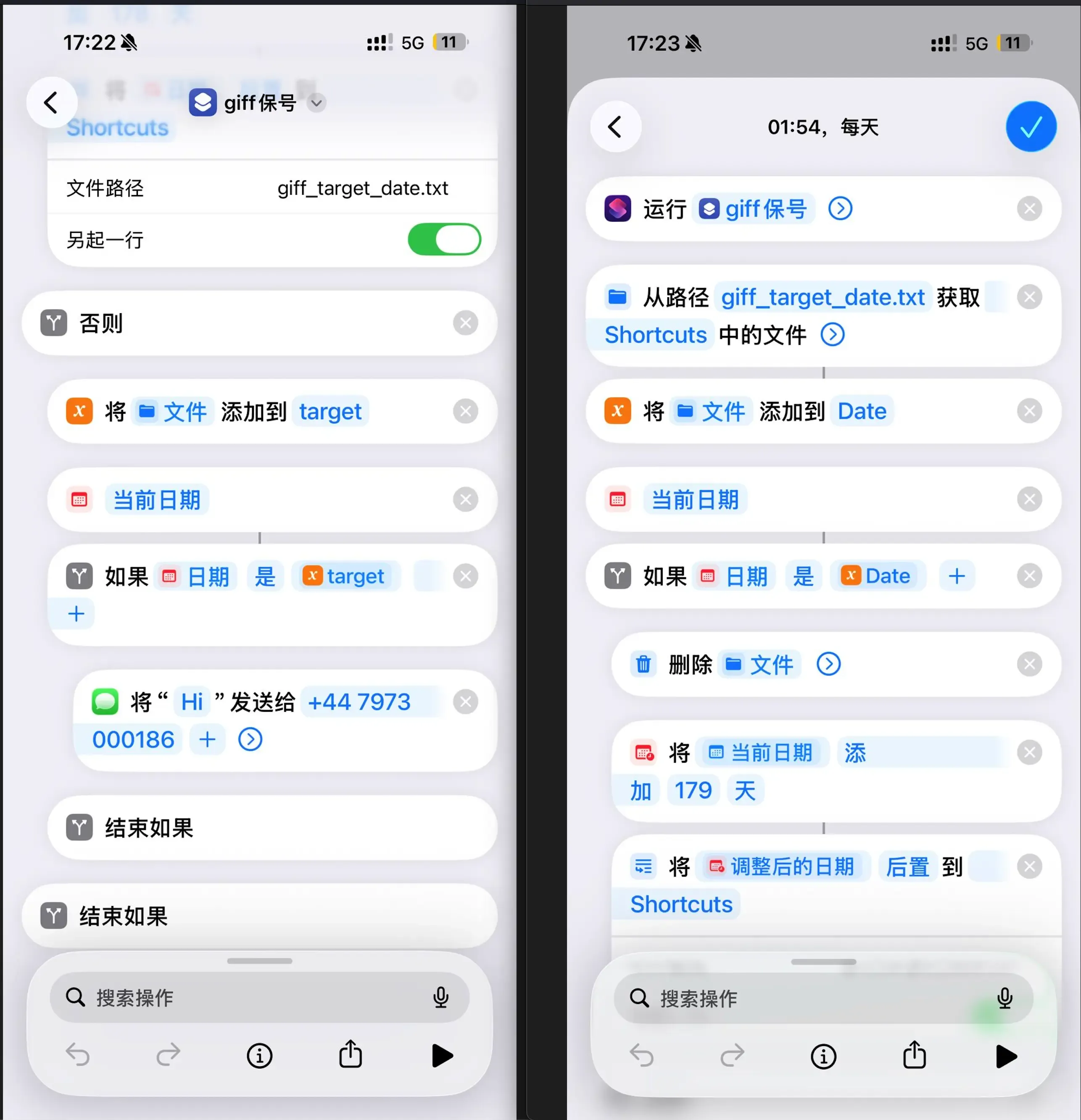Edit the target variable in the If condition

345,576
